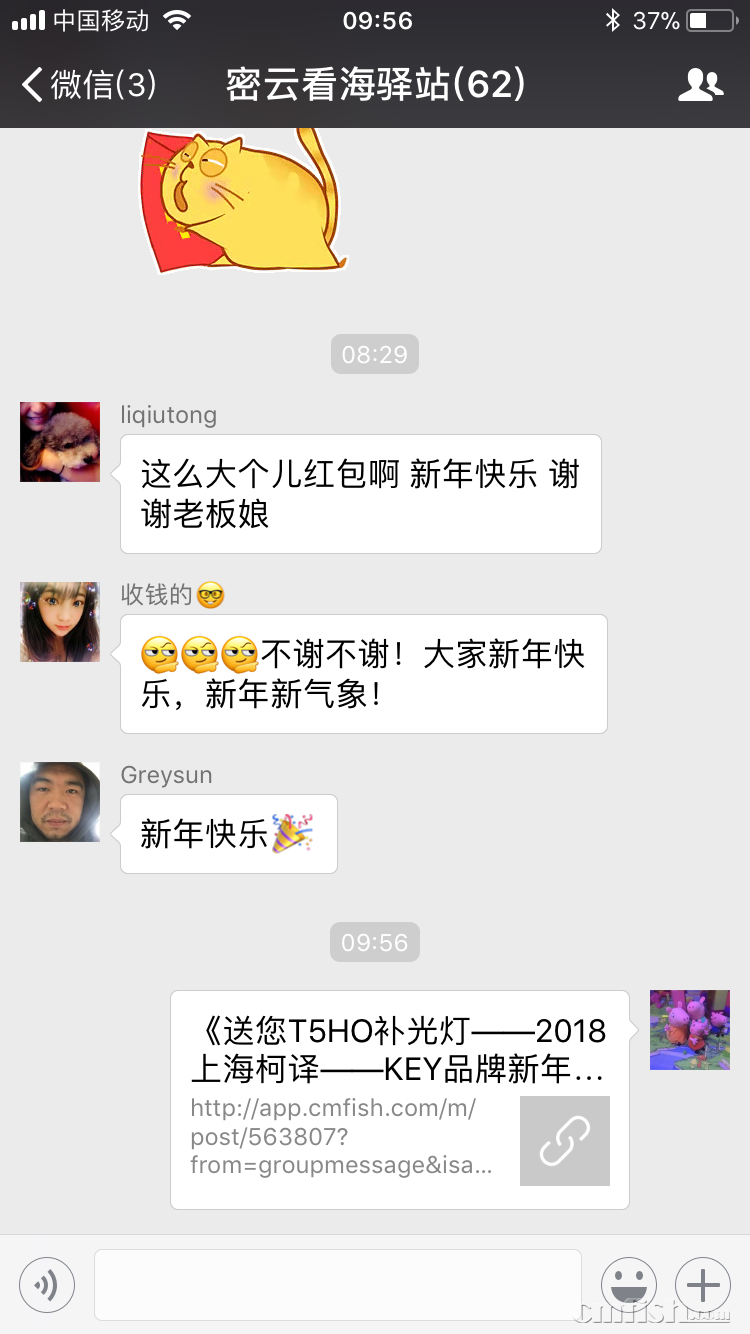Select the voice input icon beside the text field
Viewport: 750px width, 1334px height.
(46, 1284)
